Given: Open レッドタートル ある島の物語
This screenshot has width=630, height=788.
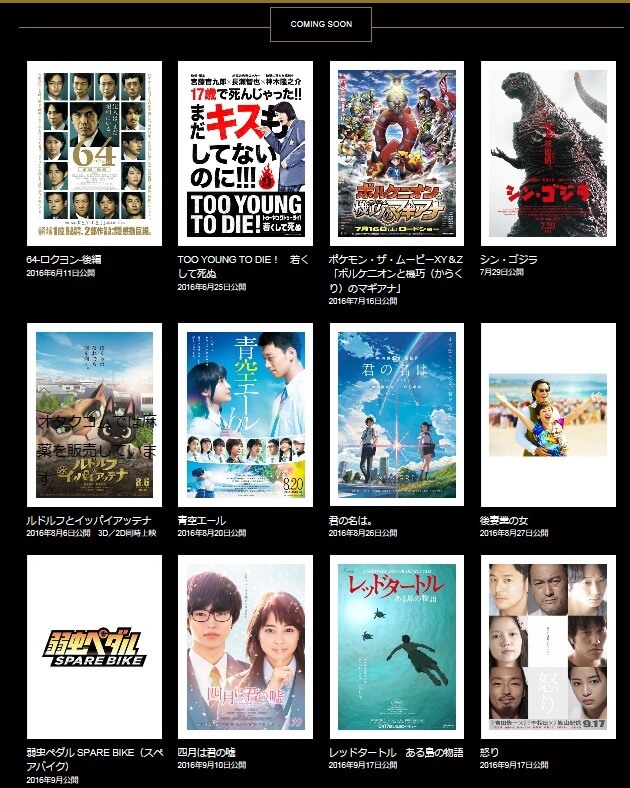Looking at the screenshot, I should coord(397,647).
